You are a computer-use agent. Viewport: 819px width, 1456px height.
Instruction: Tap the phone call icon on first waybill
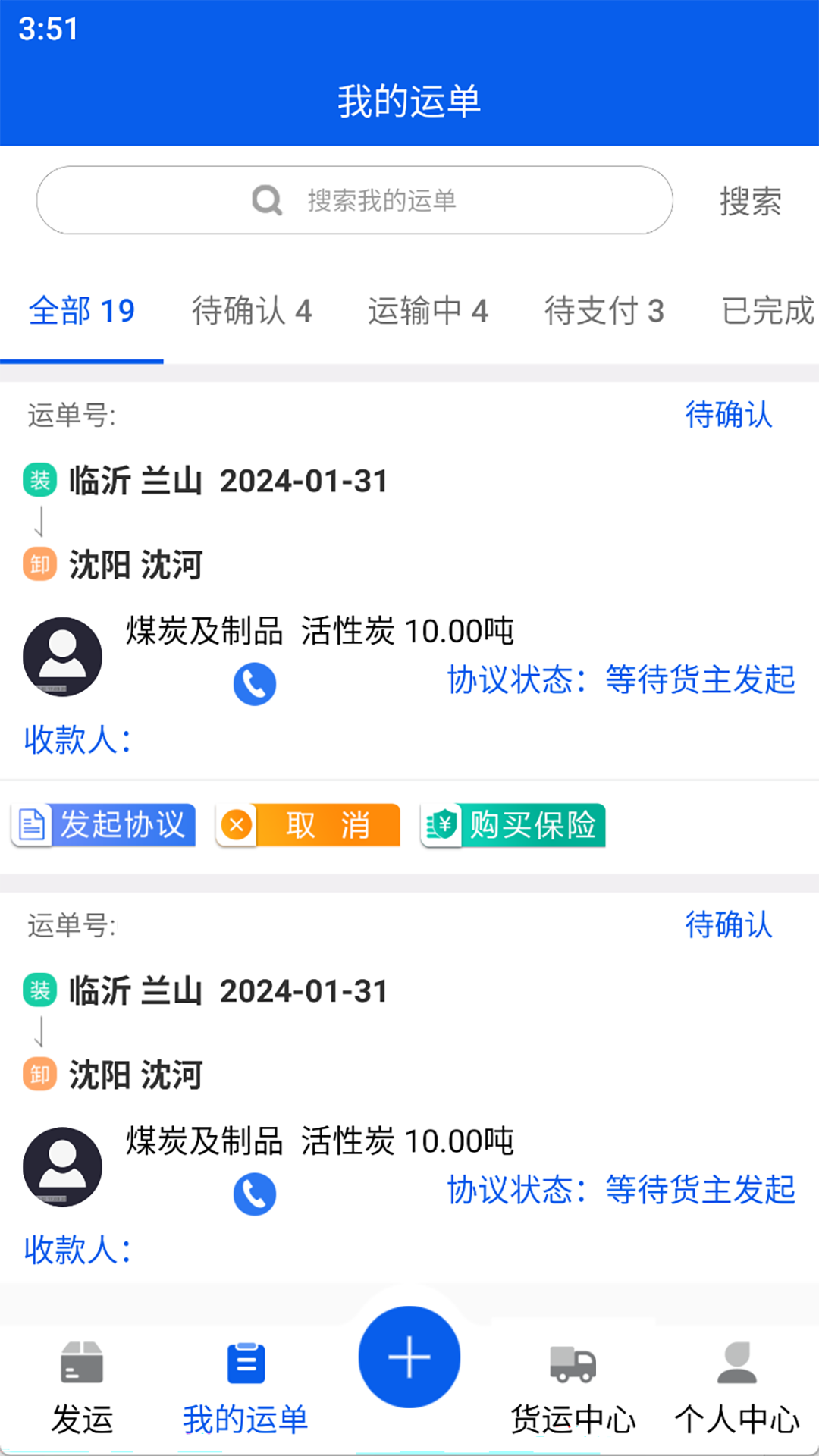coord(254,682)
